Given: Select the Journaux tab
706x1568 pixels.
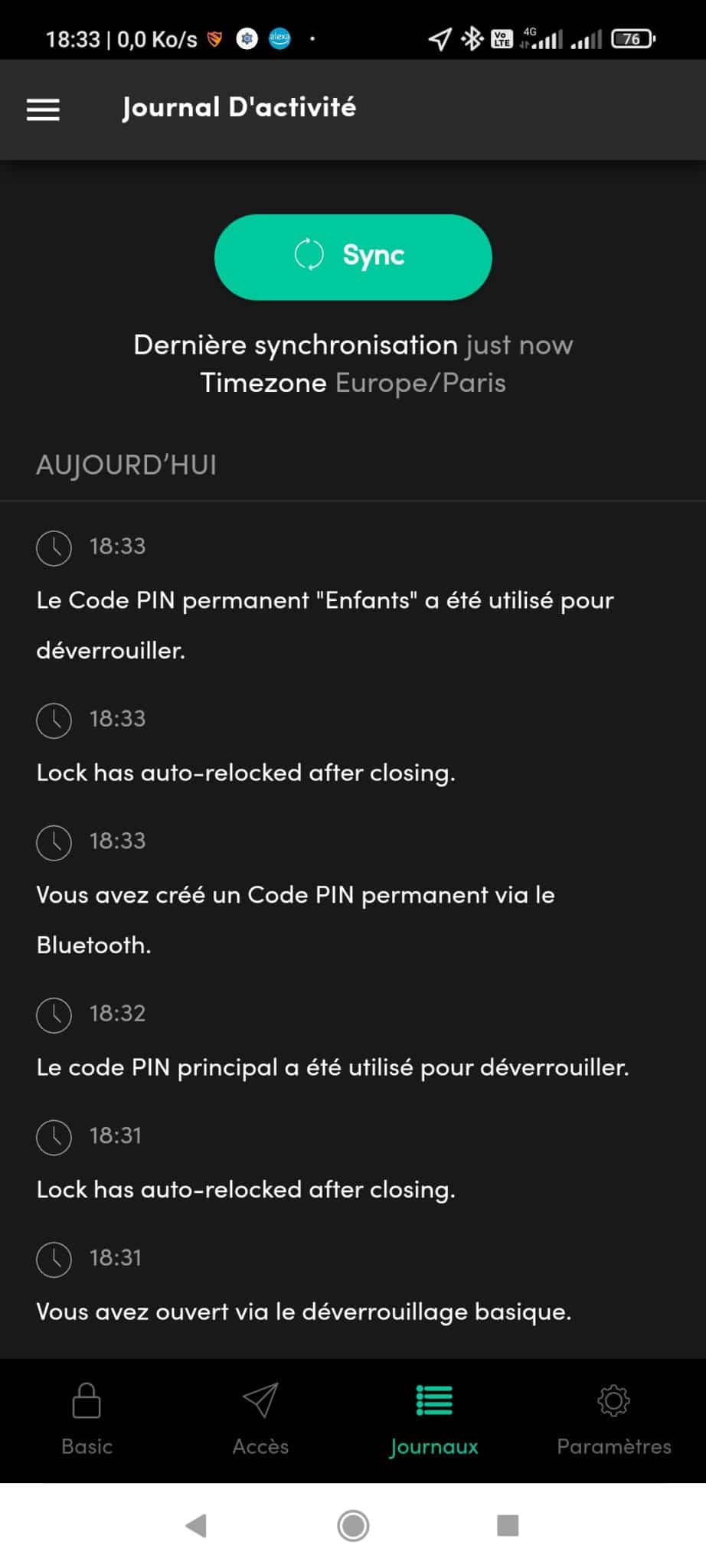Looking at the screenshot, I should pos(434,1419).
